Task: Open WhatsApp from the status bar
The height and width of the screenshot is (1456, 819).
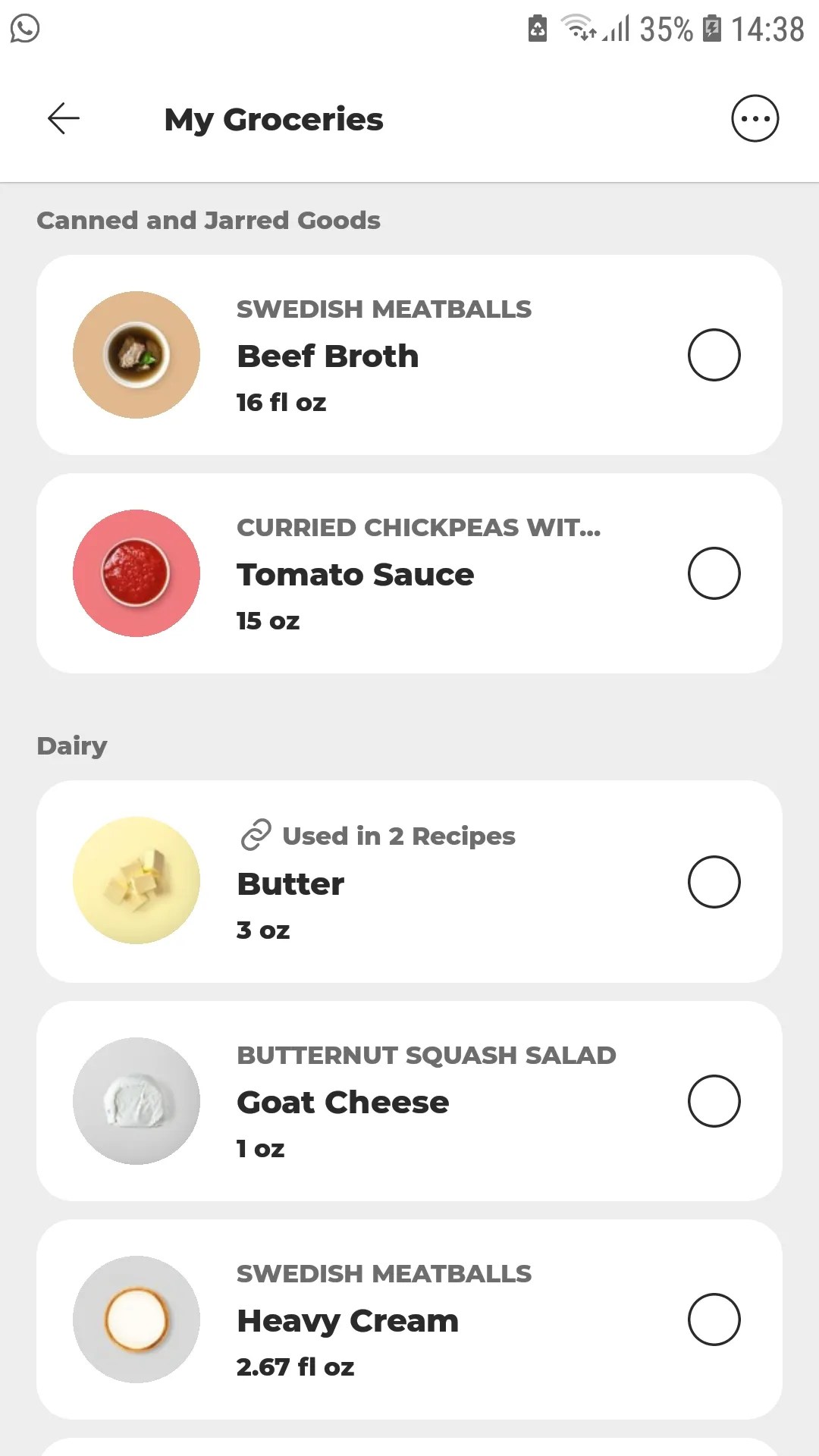Action: [22, 30]
